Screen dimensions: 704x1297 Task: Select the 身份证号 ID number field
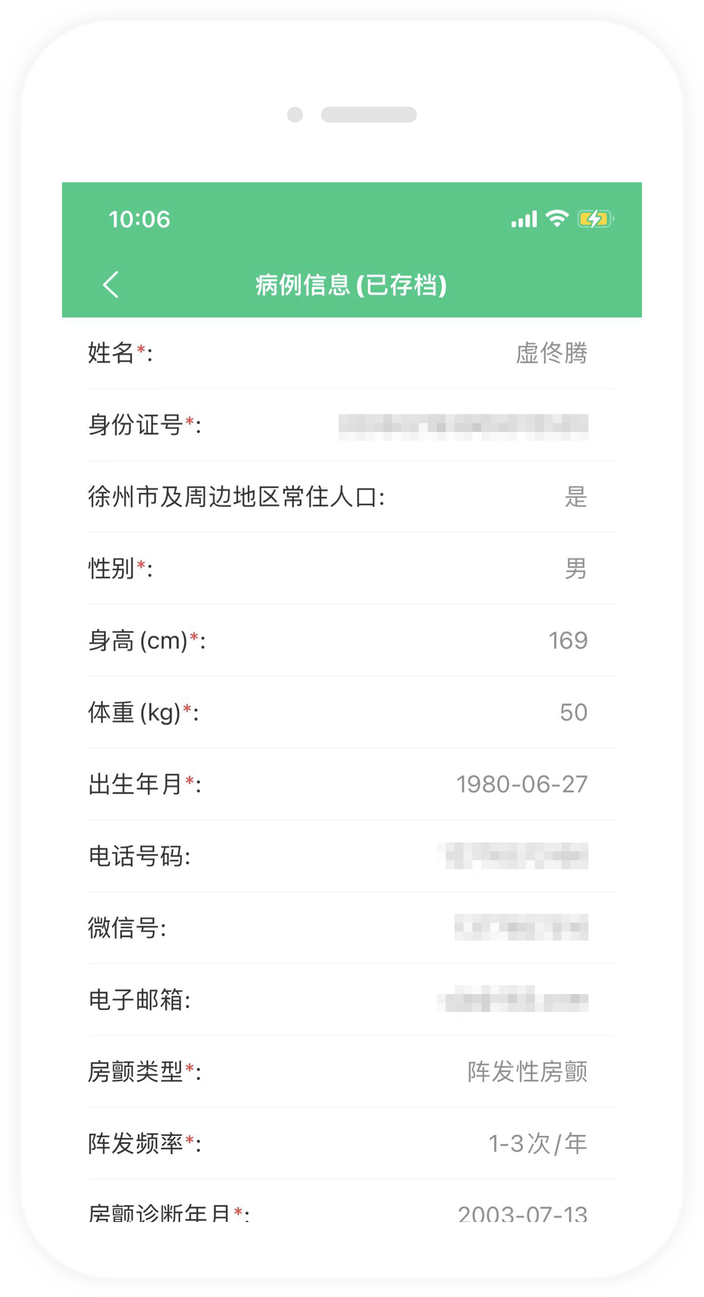click(x=352, y=425)
